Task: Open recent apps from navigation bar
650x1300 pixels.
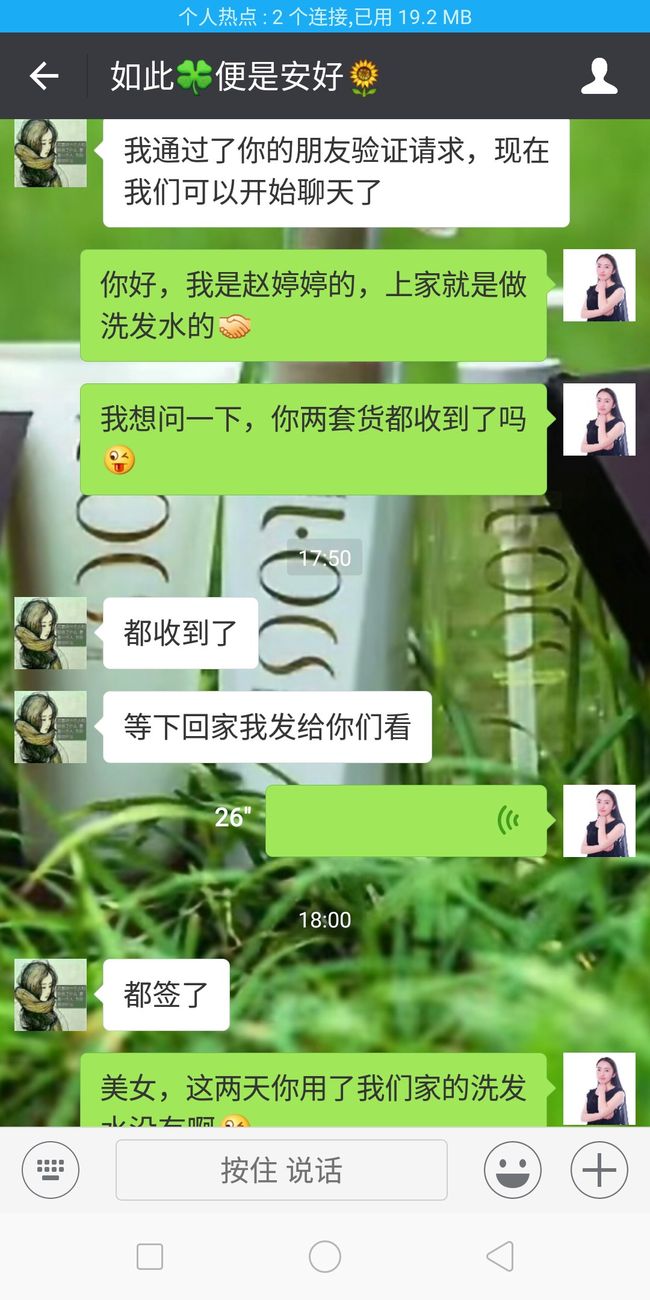Action: (150, 1256)
